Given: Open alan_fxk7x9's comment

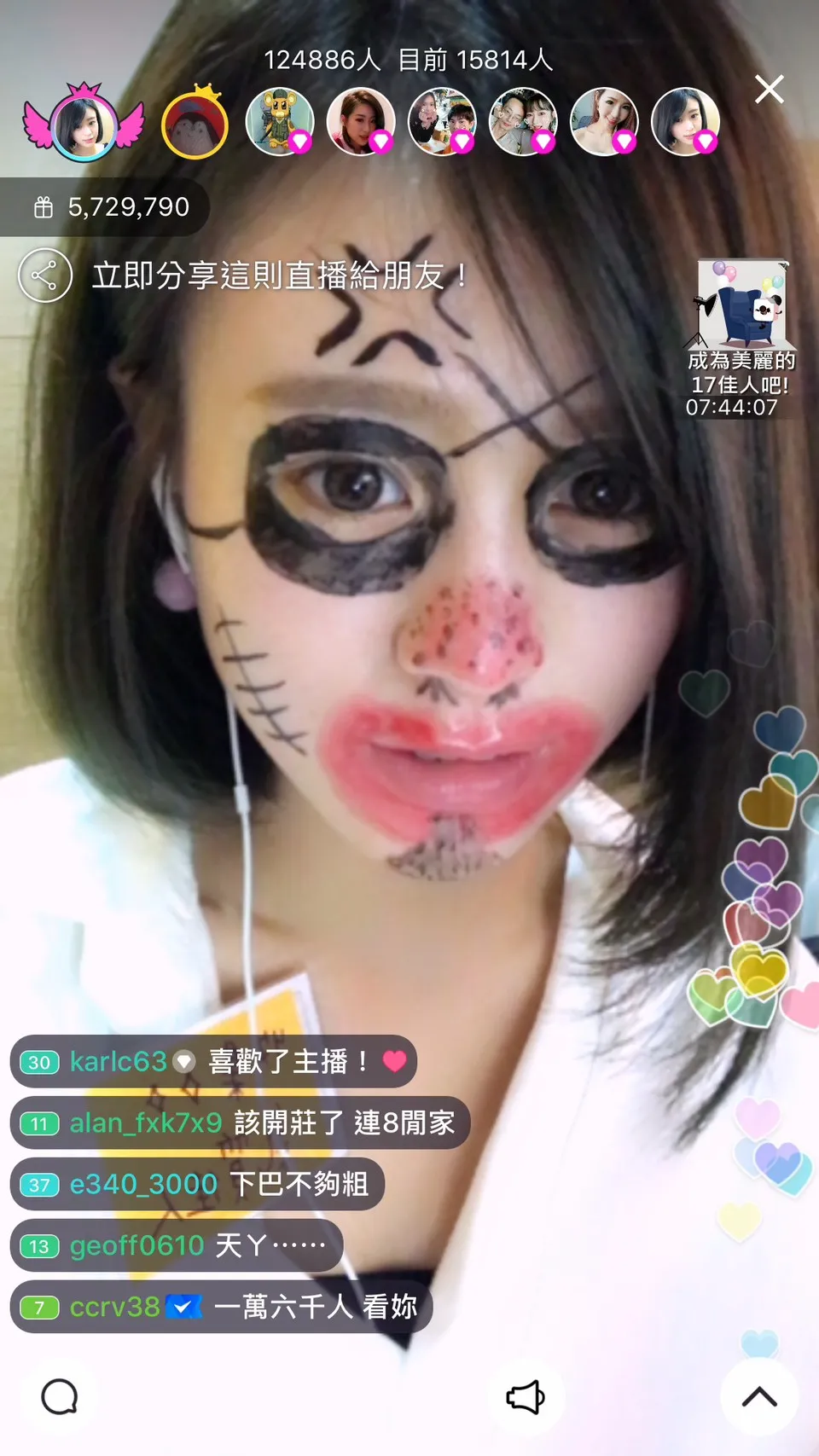Looking at the screenshot, I should pyautogui.click(x=239, y=1122).
